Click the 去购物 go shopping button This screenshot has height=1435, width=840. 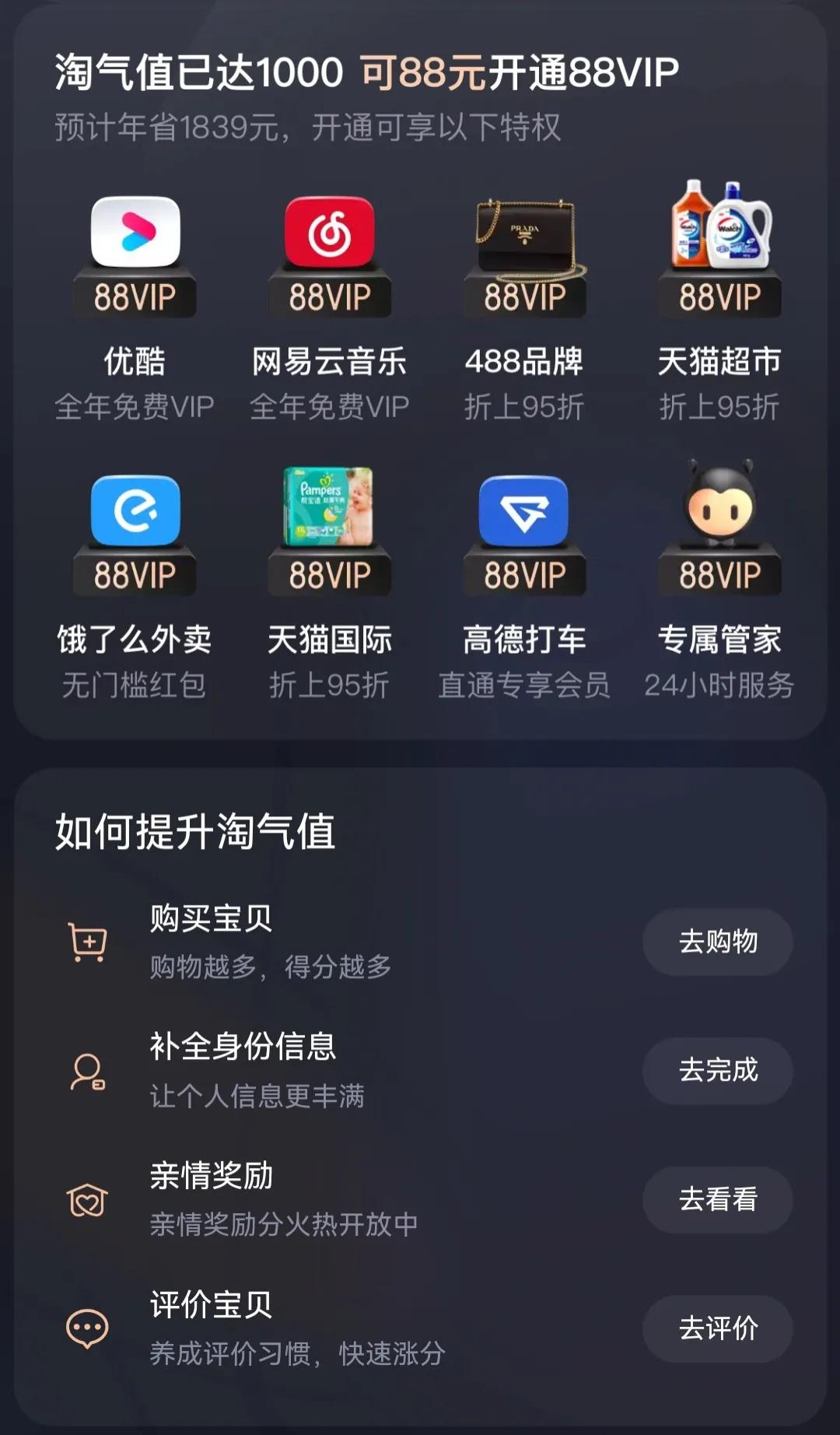tap(717, 942)
